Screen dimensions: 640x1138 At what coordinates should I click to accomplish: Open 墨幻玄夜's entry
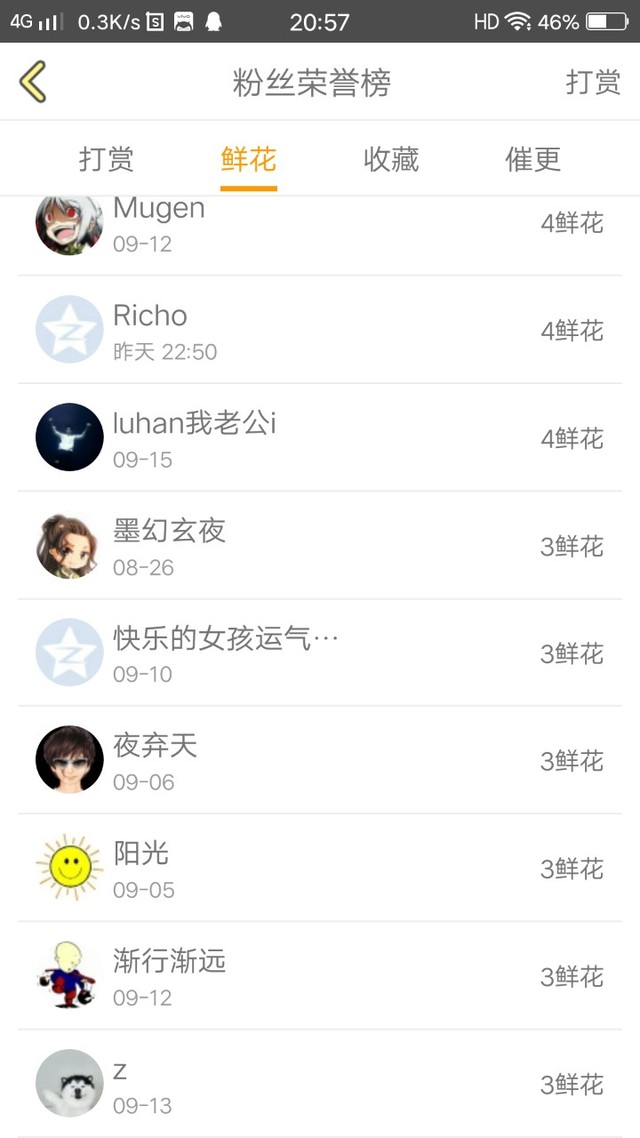point(320,546)
